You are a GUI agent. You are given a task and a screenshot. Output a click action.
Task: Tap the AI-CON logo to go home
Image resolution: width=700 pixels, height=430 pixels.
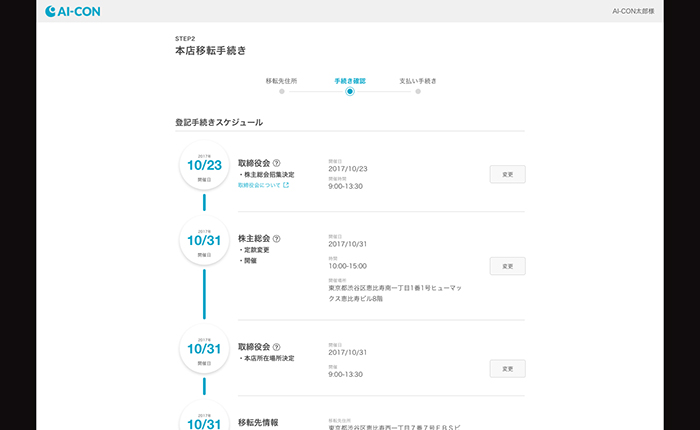(73, 12)
